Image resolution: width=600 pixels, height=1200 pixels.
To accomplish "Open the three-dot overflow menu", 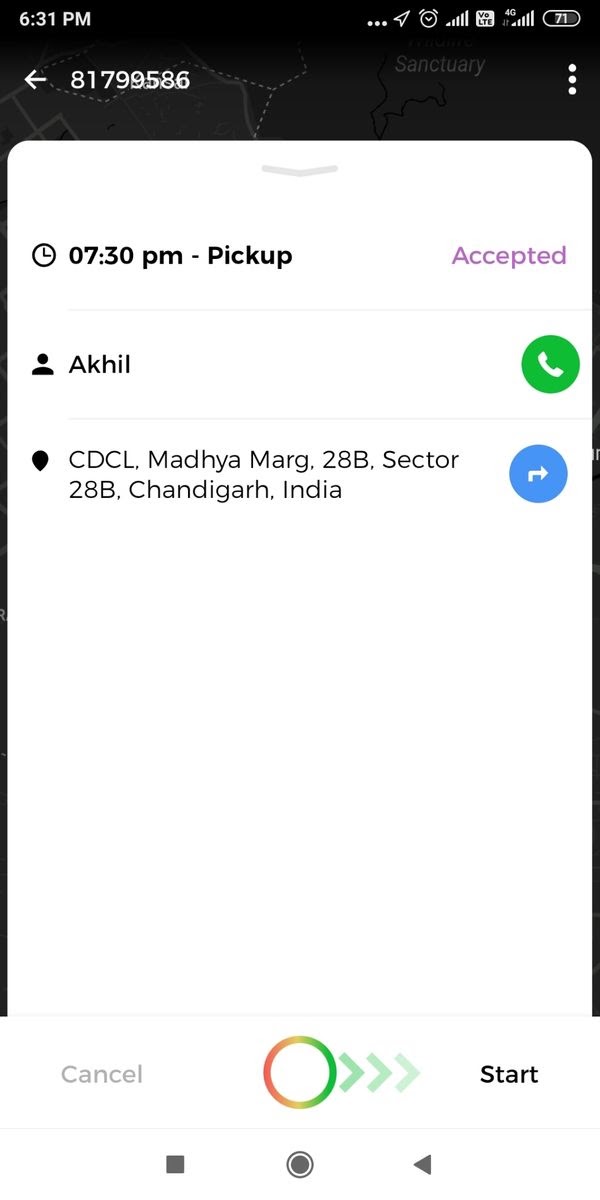I will [x=572, y=80].
